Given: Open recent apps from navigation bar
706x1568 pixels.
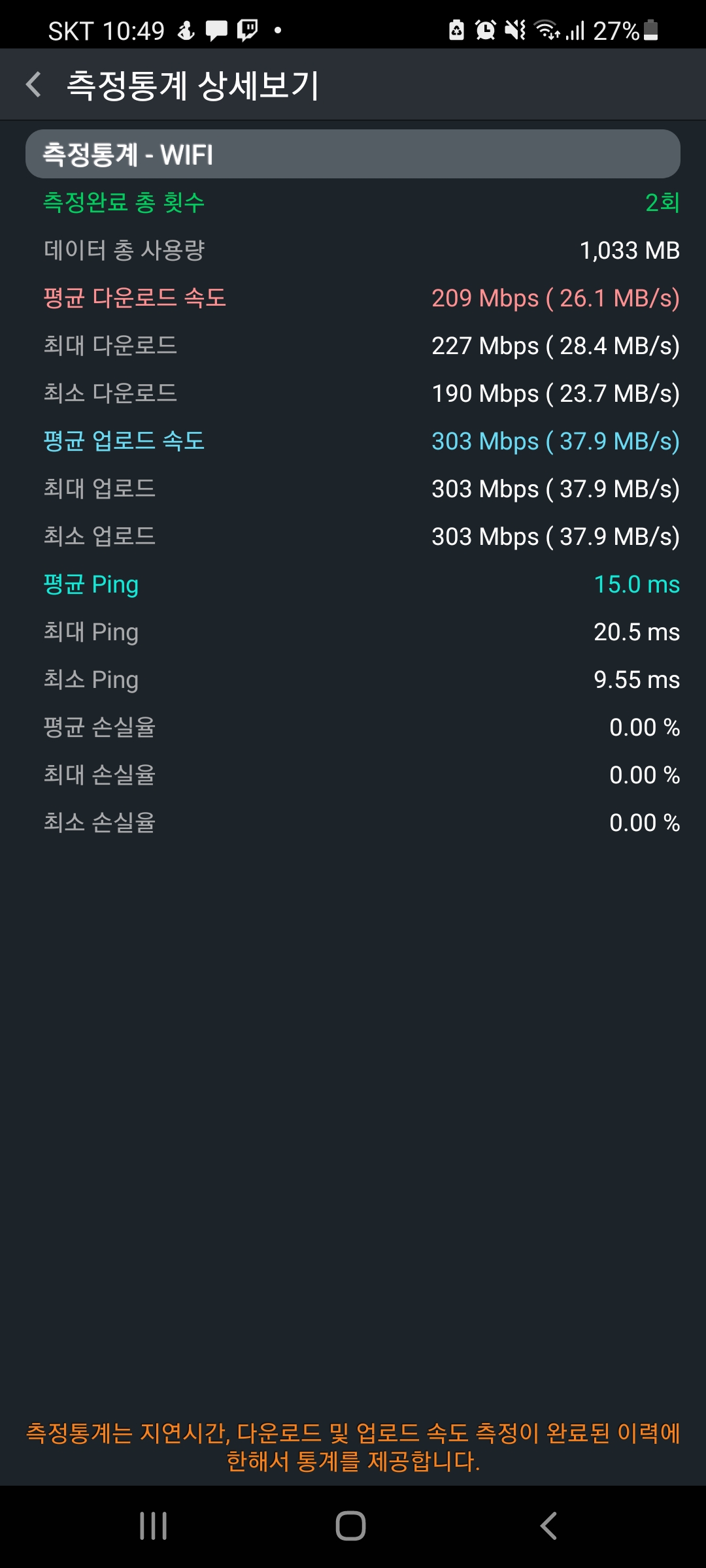Looking at the screenshot, I should [154, 1526].
